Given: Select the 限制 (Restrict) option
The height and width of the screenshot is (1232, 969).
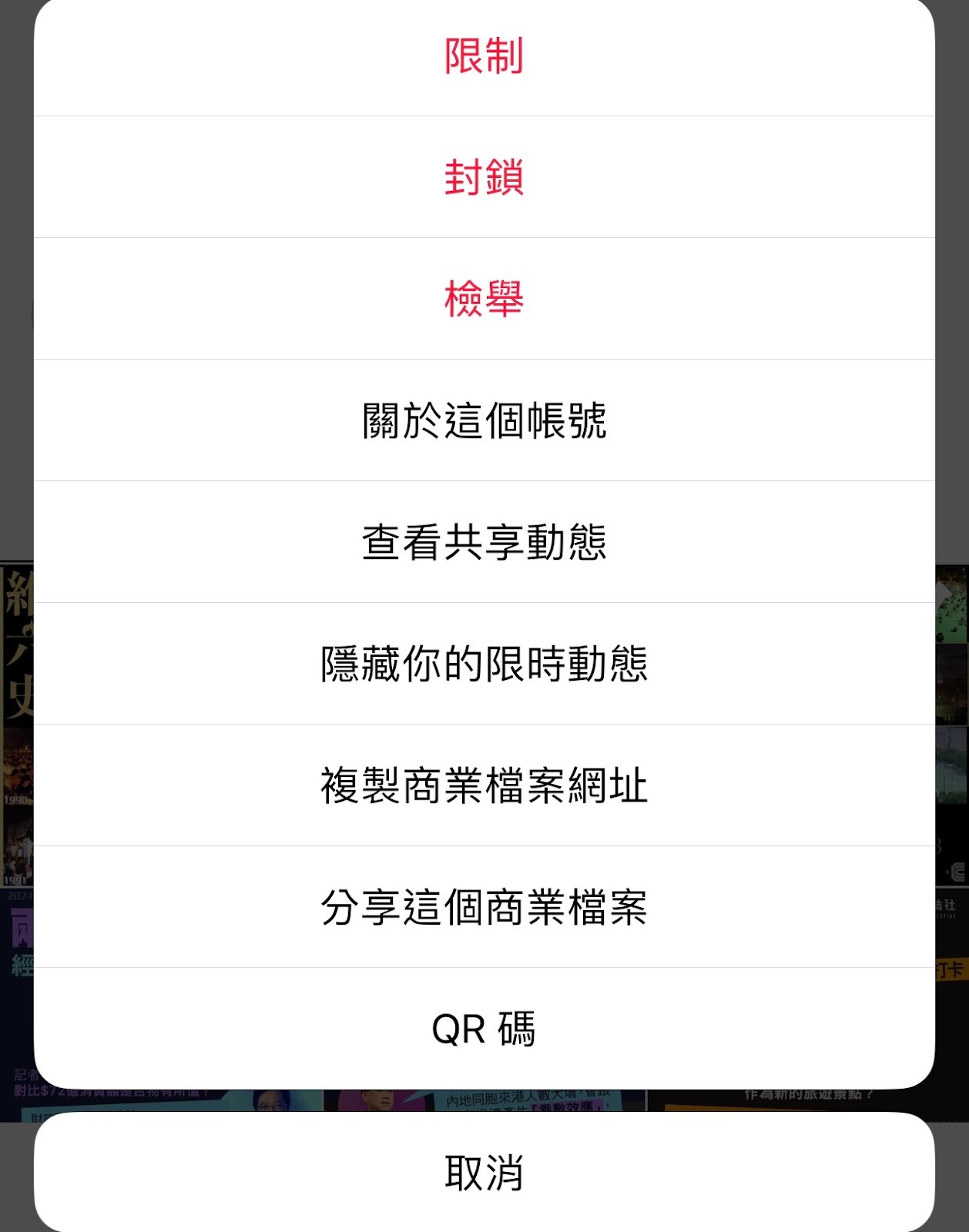Looking at the screenshot, I should click(484, 55).
